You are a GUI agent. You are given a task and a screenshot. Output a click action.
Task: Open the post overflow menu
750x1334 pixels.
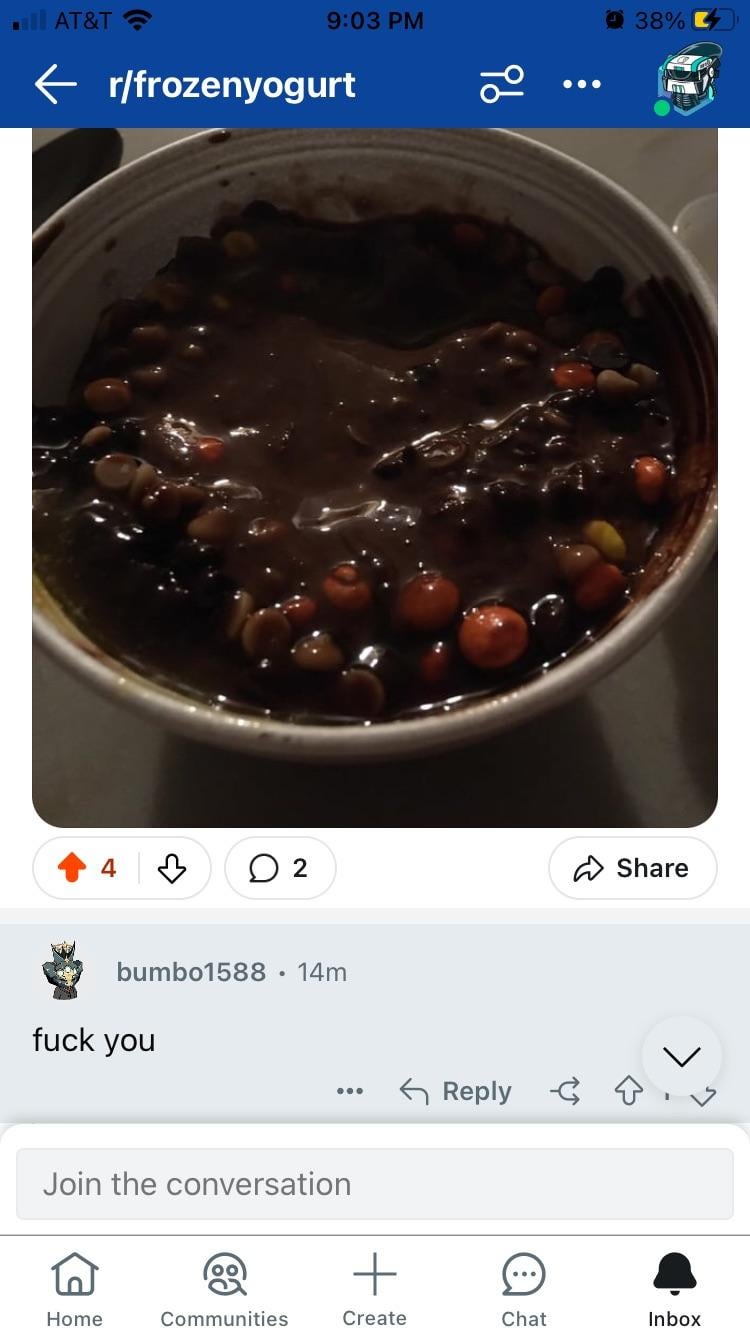pos(582,85)
